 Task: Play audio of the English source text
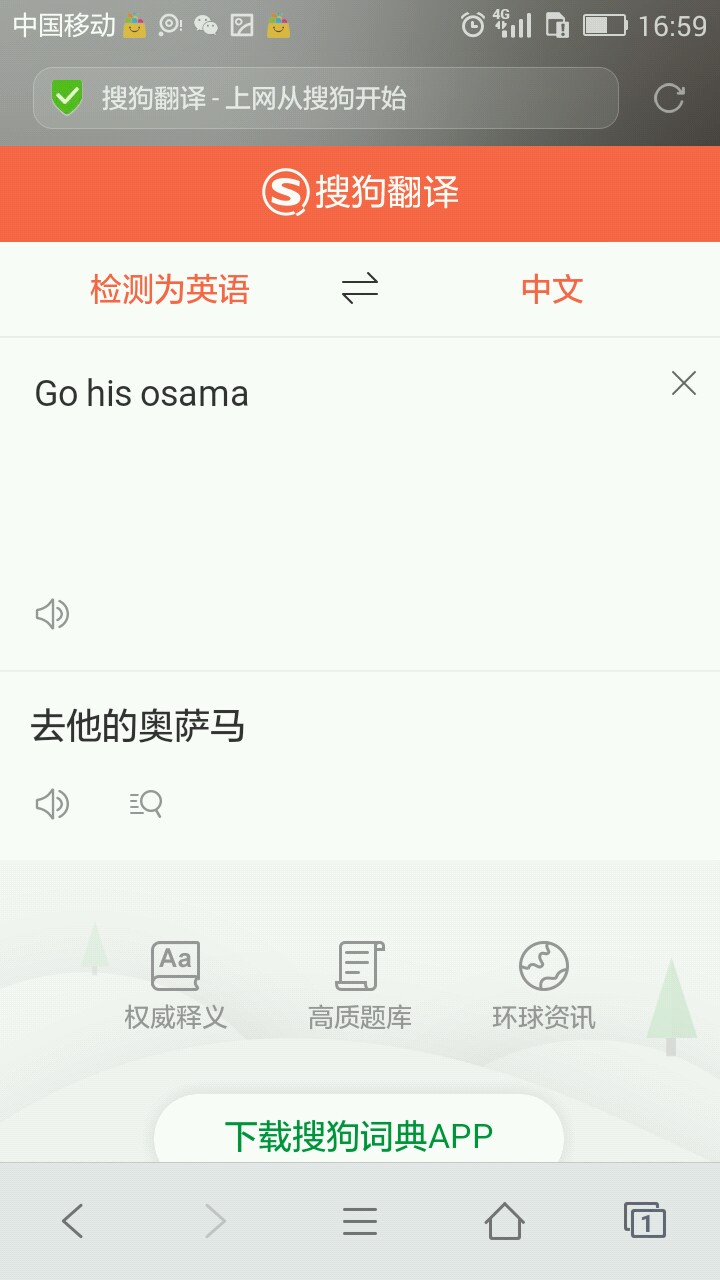coord(52,614)
